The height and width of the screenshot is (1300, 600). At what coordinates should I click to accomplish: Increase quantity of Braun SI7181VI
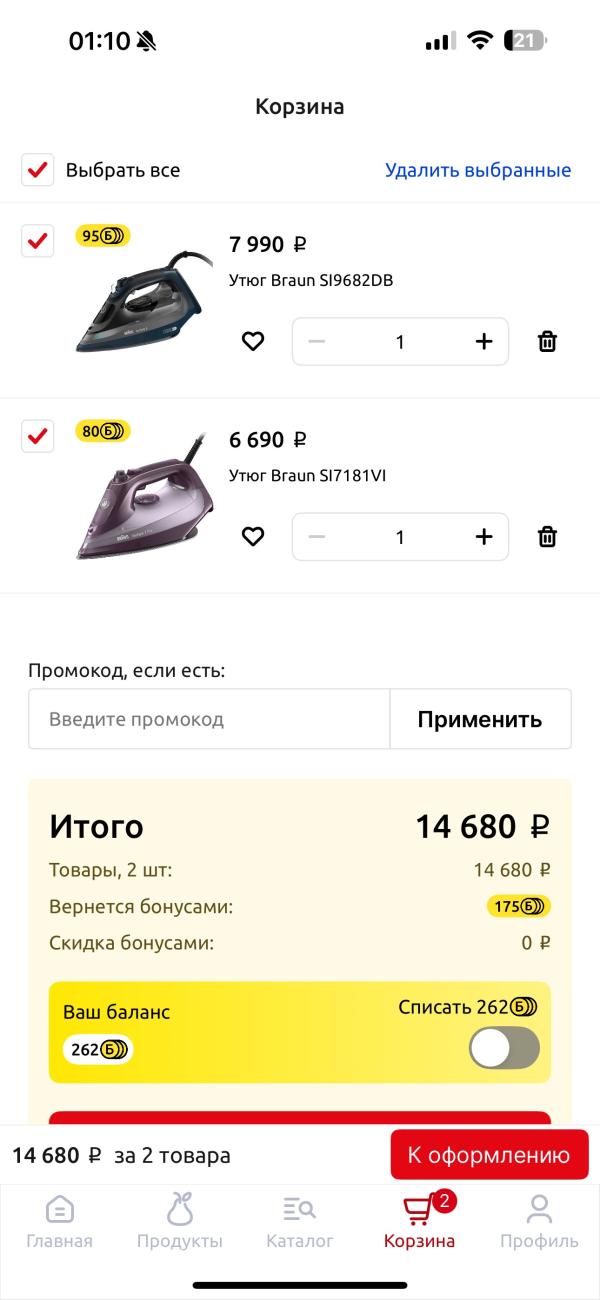pyautogui.click(x=484, y=537)
